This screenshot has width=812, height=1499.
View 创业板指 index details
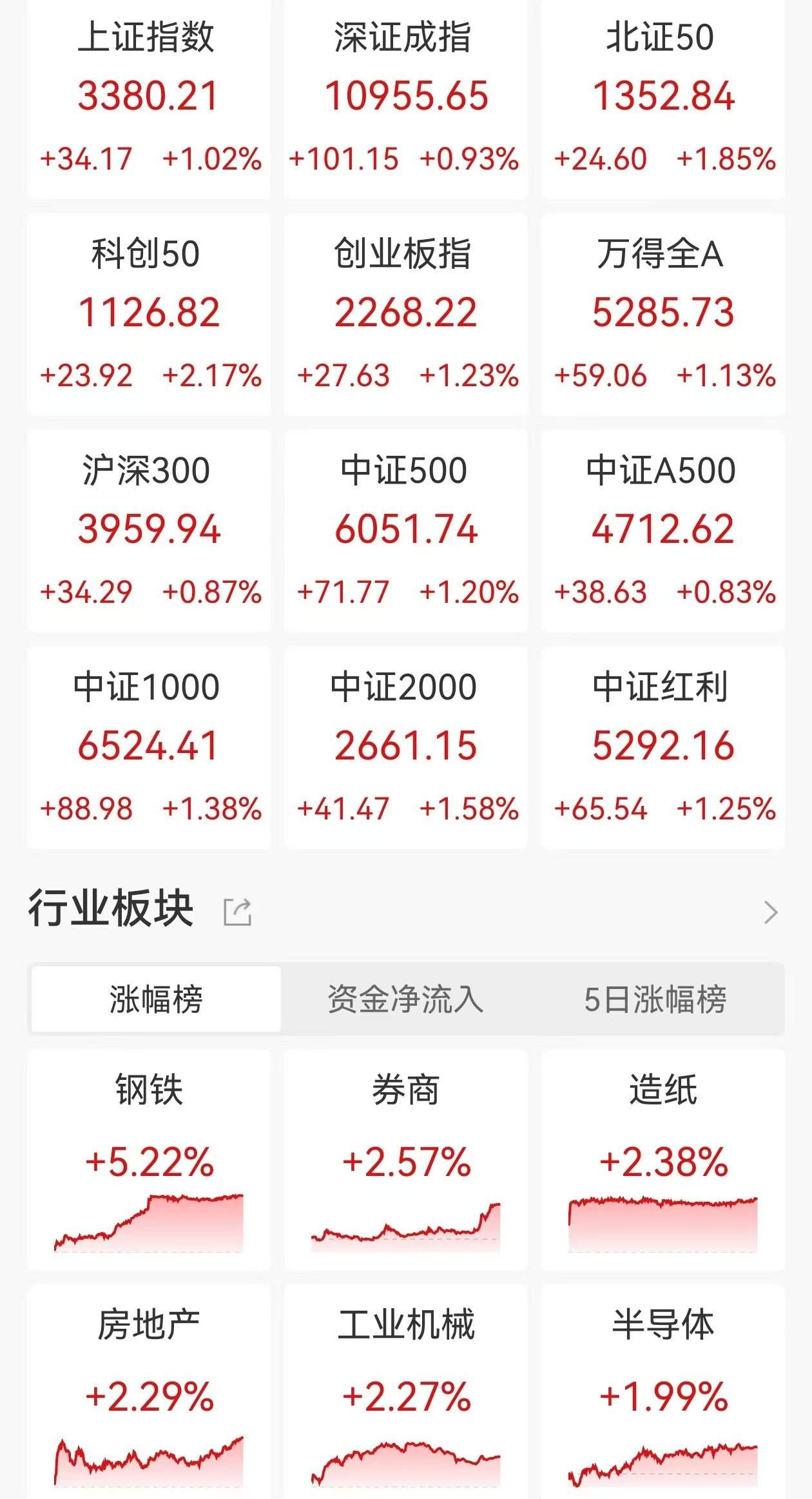(x=405, y=313)
